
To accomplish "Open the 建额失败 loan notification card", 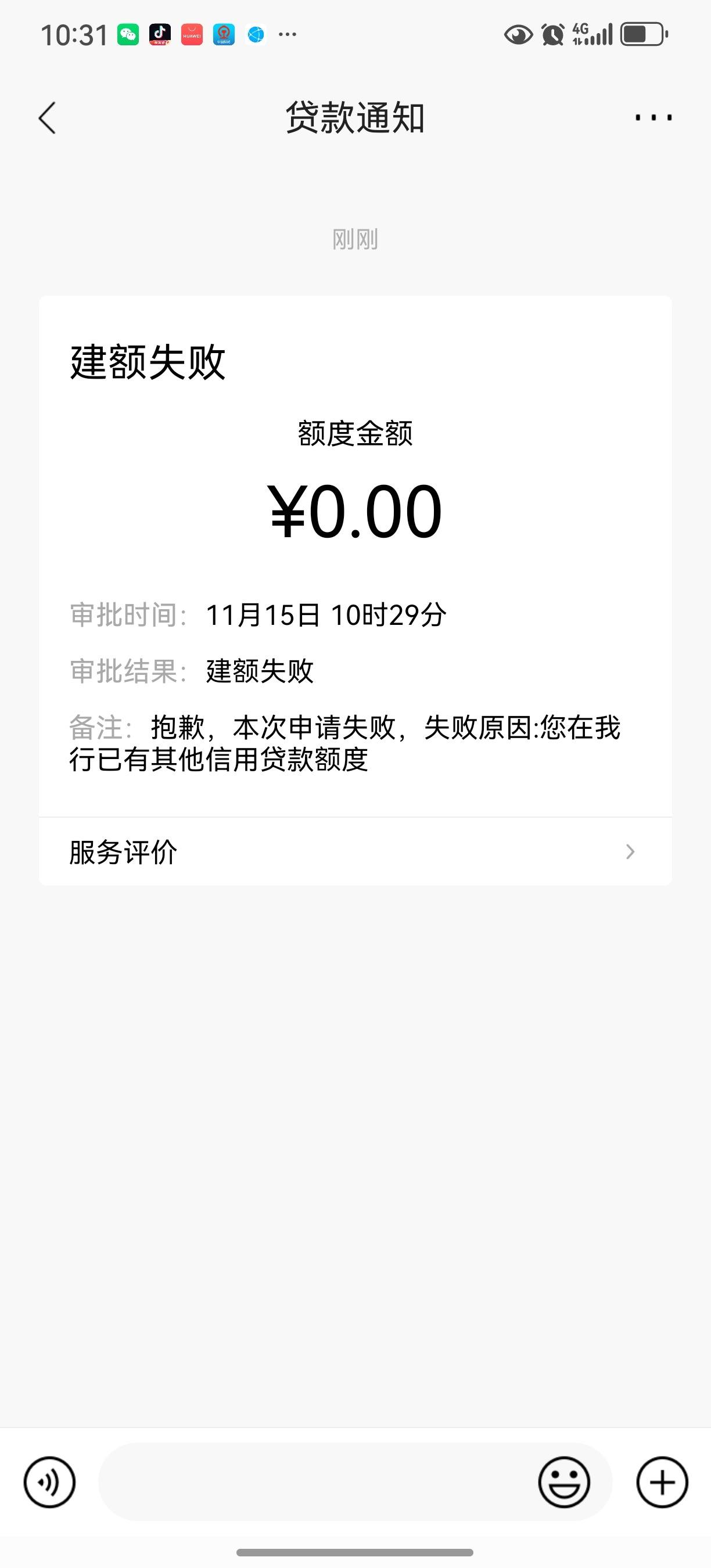I will click(x=355, y=556).
